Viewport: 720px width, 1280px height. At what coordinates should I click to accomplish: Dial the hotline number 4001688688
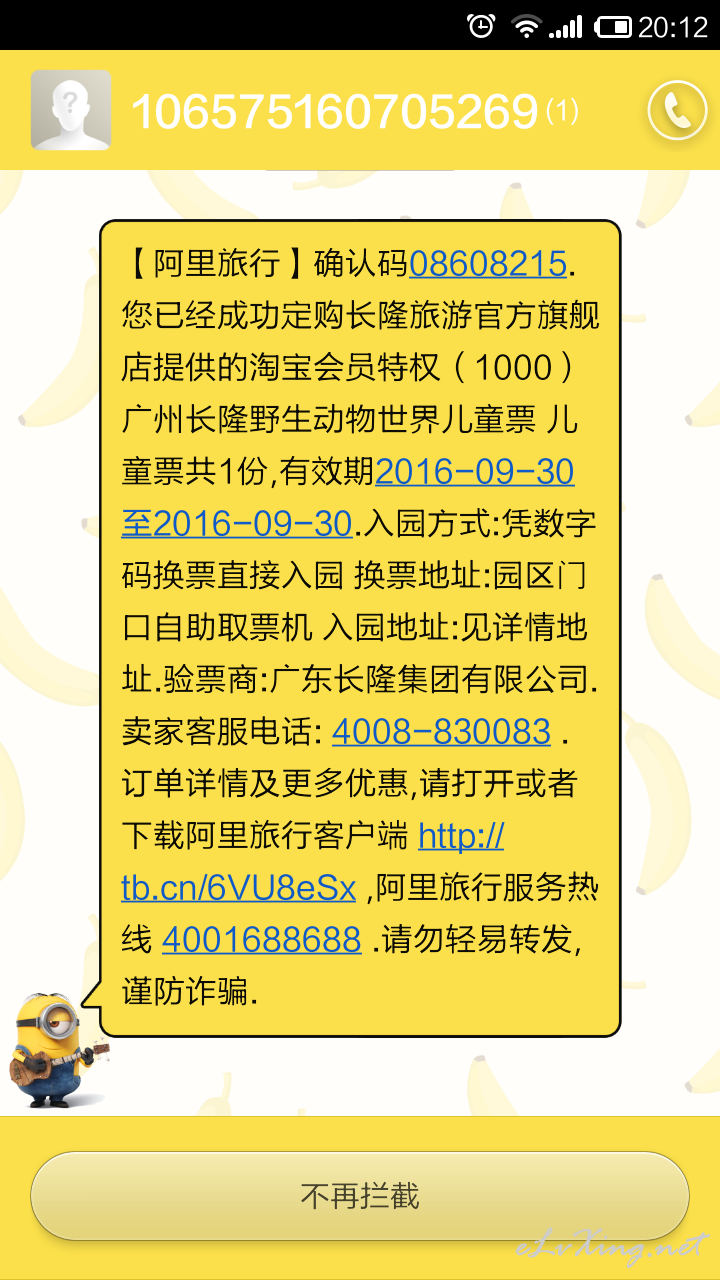(x=262, y=939)
